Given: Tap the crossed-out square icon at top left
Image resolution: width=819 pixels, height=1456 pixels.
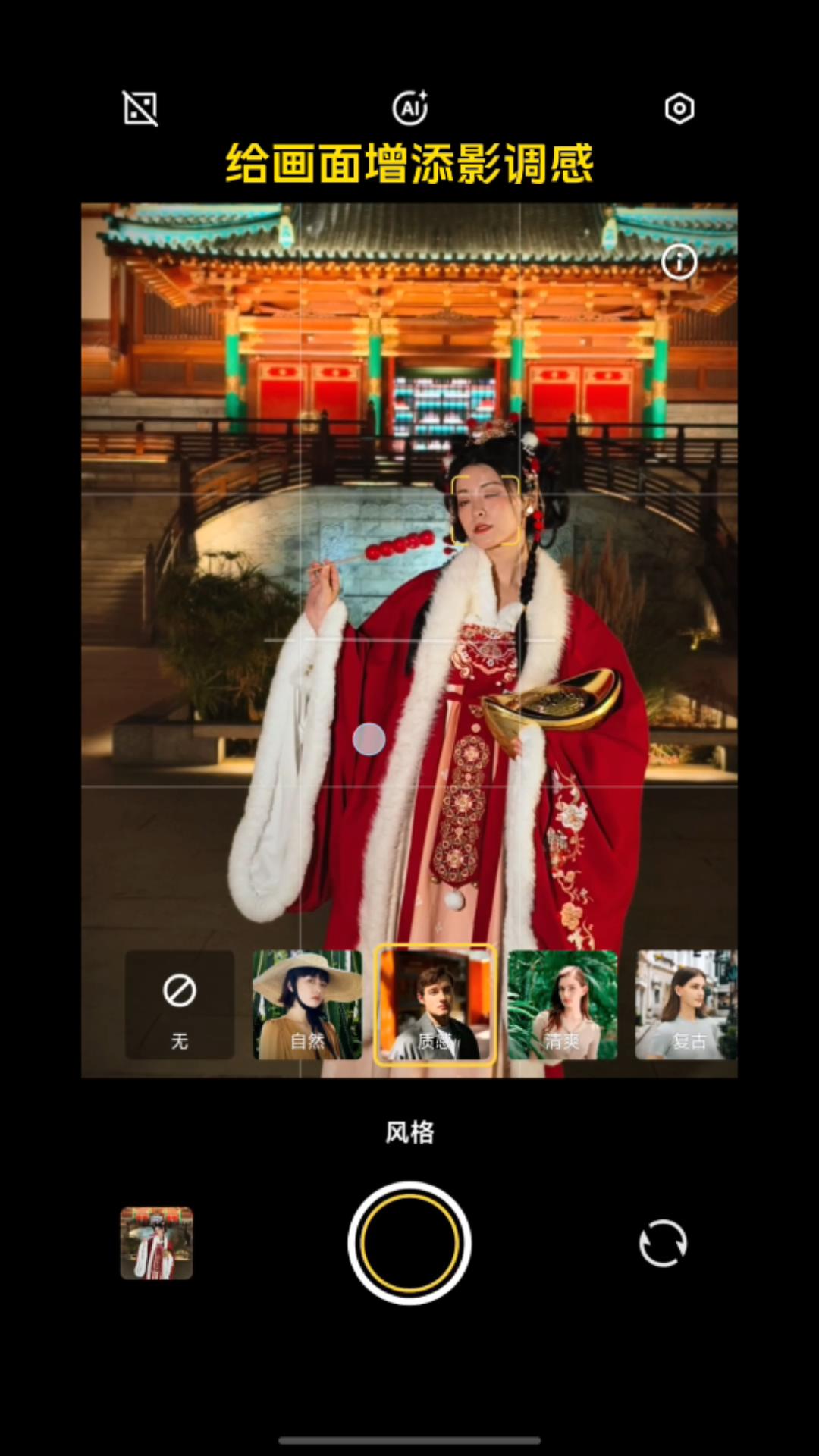Looking at the screenshot, I should click(140, 108).
